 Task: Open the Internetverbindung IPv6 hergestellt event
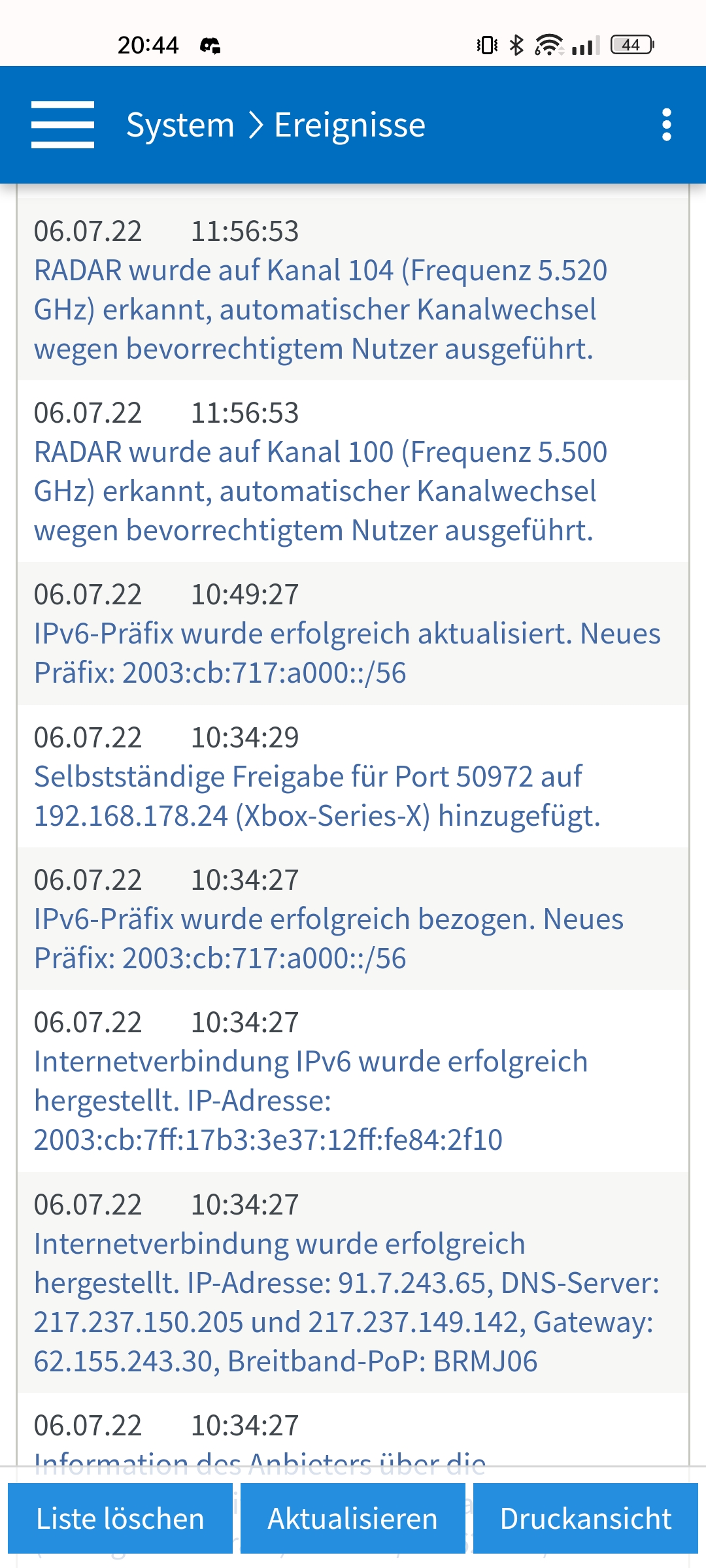click(311, 1101)
